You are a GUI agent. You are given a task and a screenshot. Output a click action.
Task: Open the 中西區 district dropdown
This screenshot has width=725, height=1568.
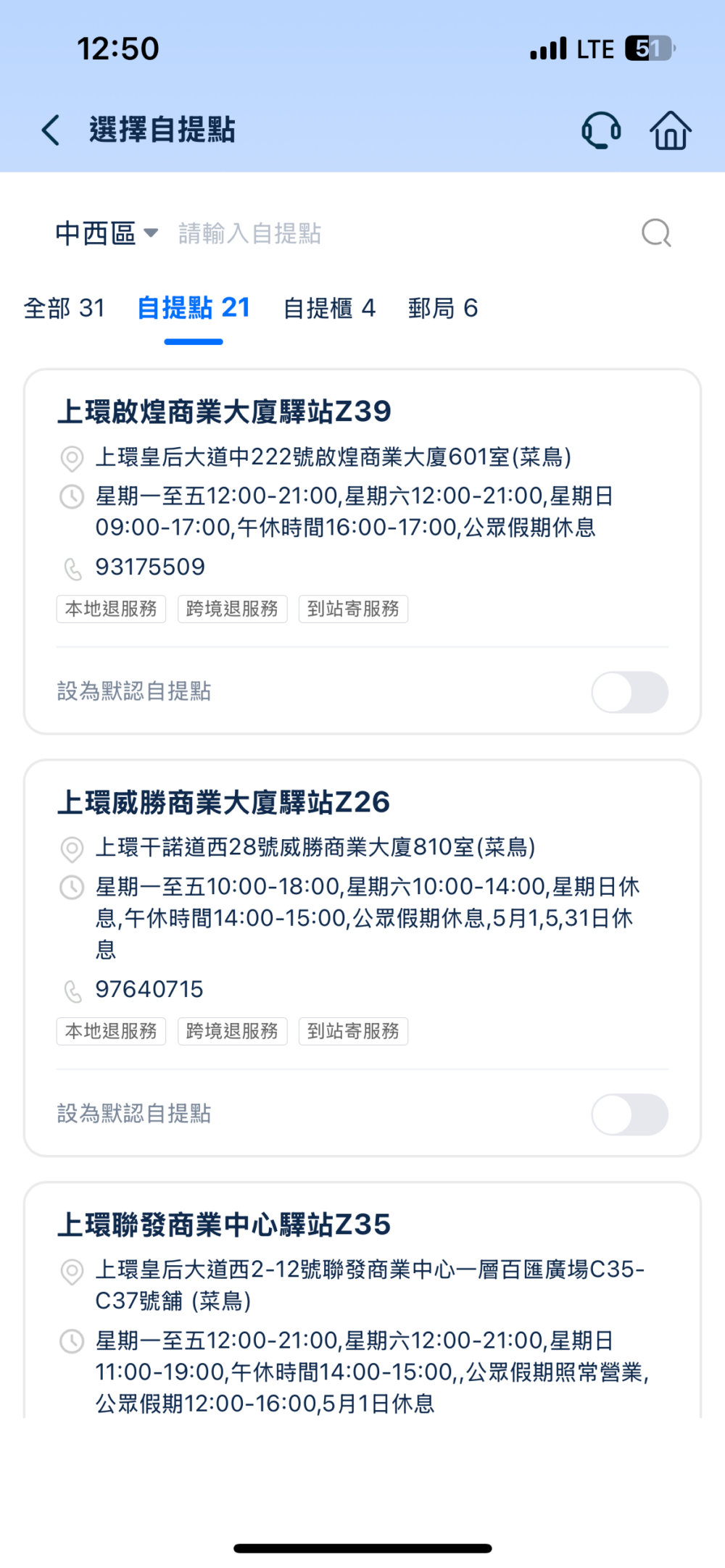point(96,233)
